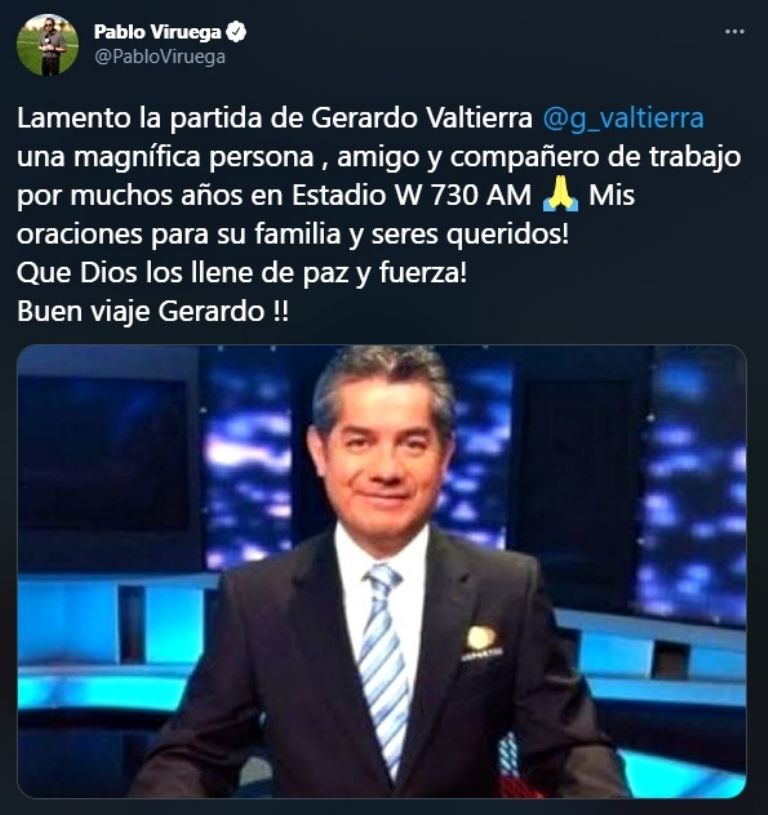Open Pablo Viruega's profile picture
This screenshot has width=768, height=815.
(x=47, y=45)
